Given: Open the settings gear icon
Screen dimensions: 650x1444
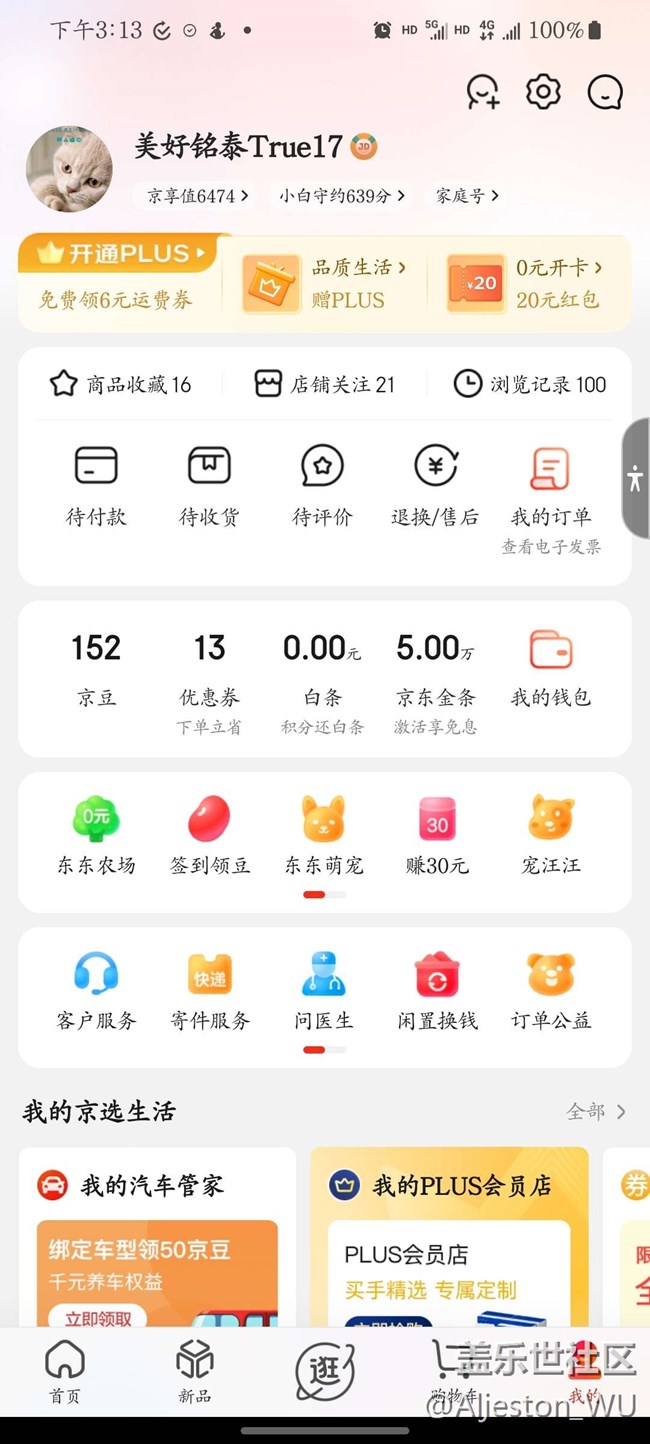Looking at the screenshot, I should pos(543,92).
